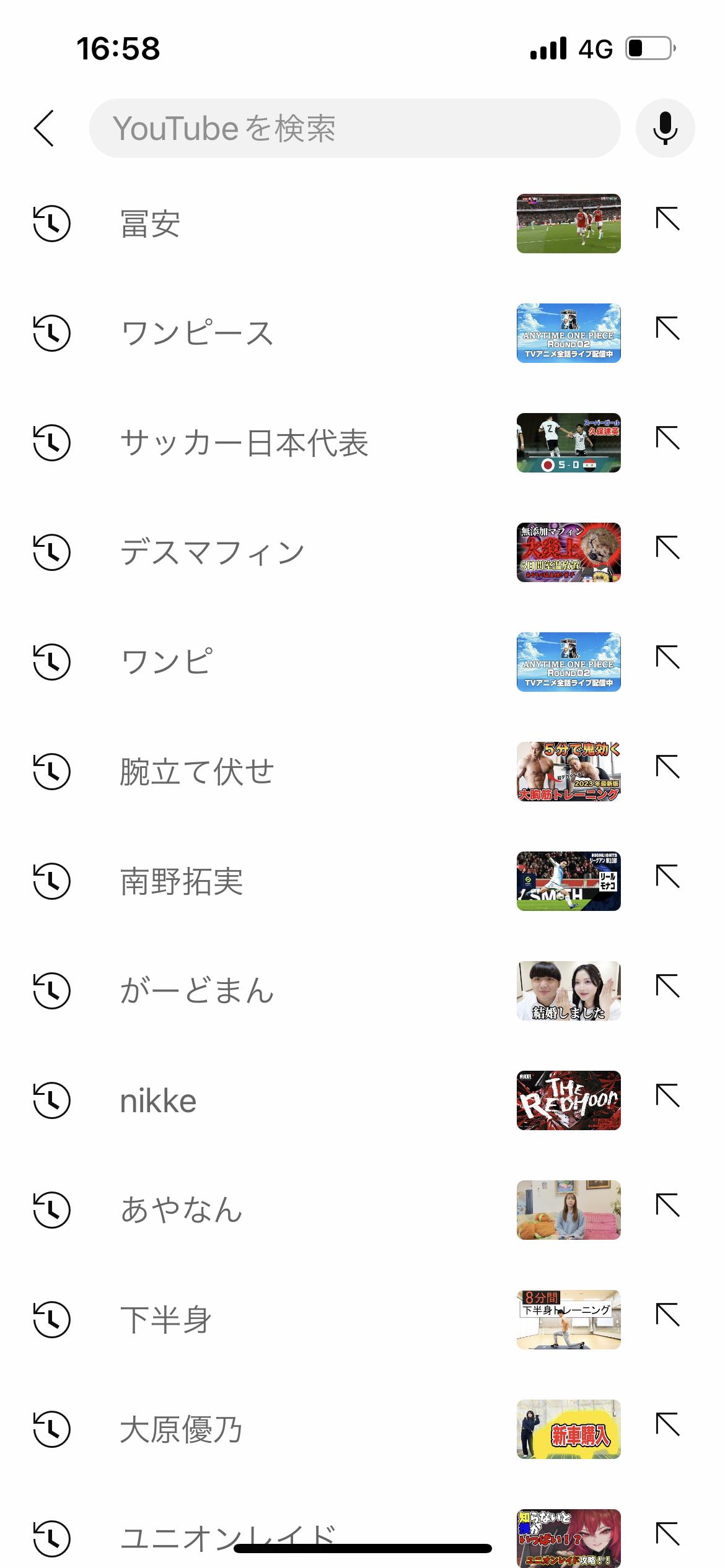Search again for nikke
Viewport: 725px width, 1568px height.
pyautogui.click(x=159, y=1100)
